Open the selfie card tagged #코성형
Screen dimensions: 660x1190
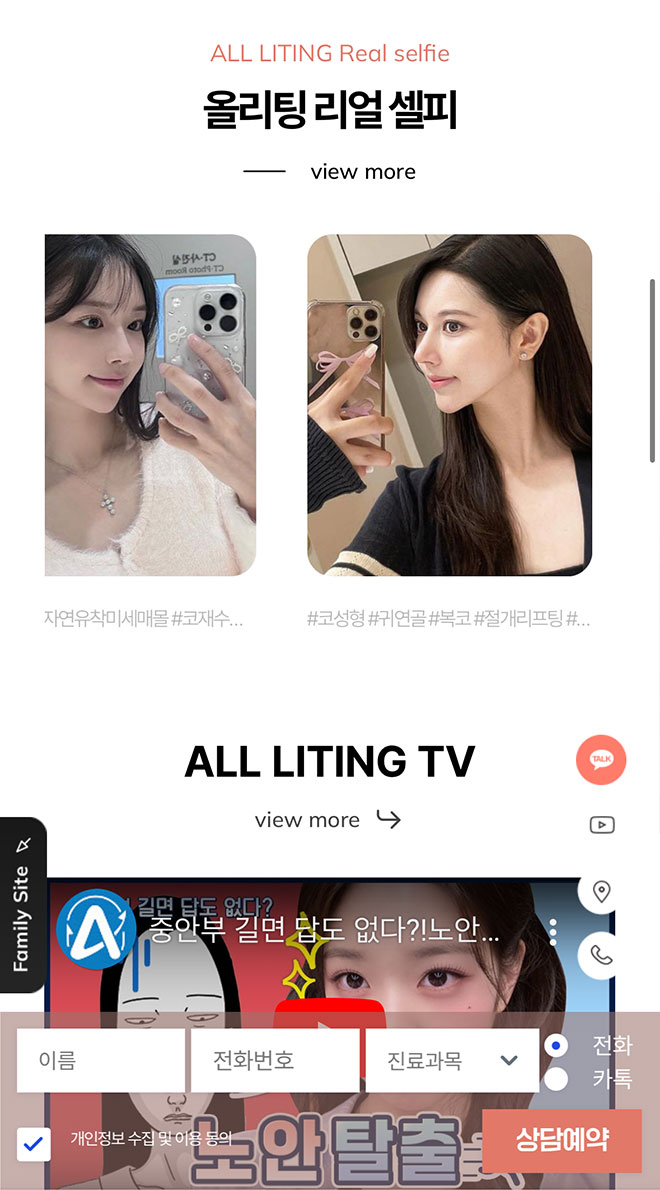(x=449, y=405)
